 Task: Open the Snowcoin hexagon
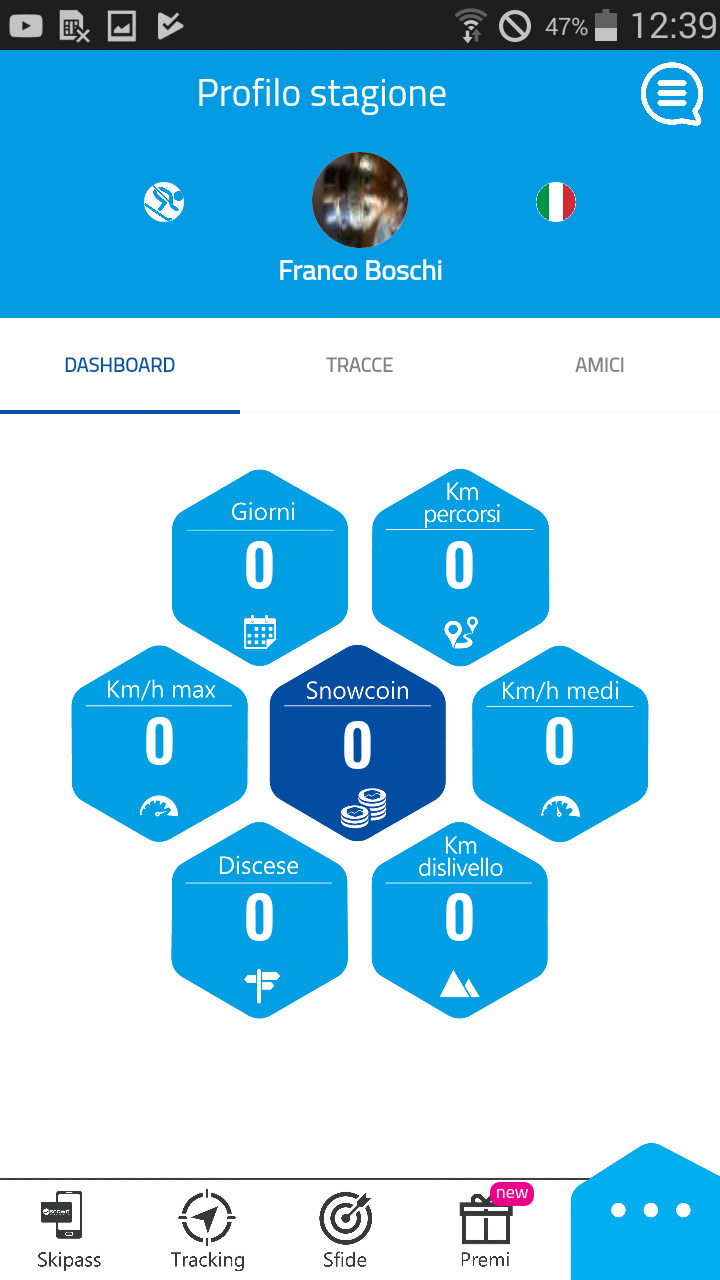pos(358,744)
